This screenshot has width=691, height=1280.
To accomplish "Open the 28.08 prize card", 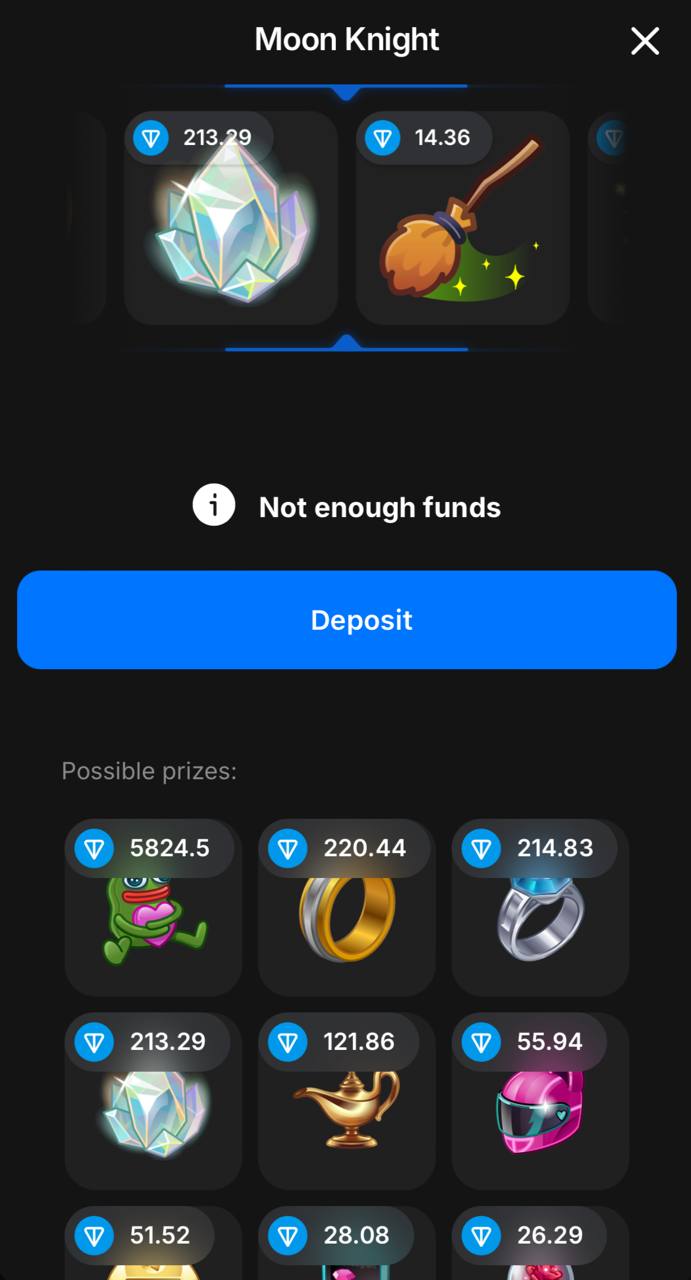I will 346,1245.
